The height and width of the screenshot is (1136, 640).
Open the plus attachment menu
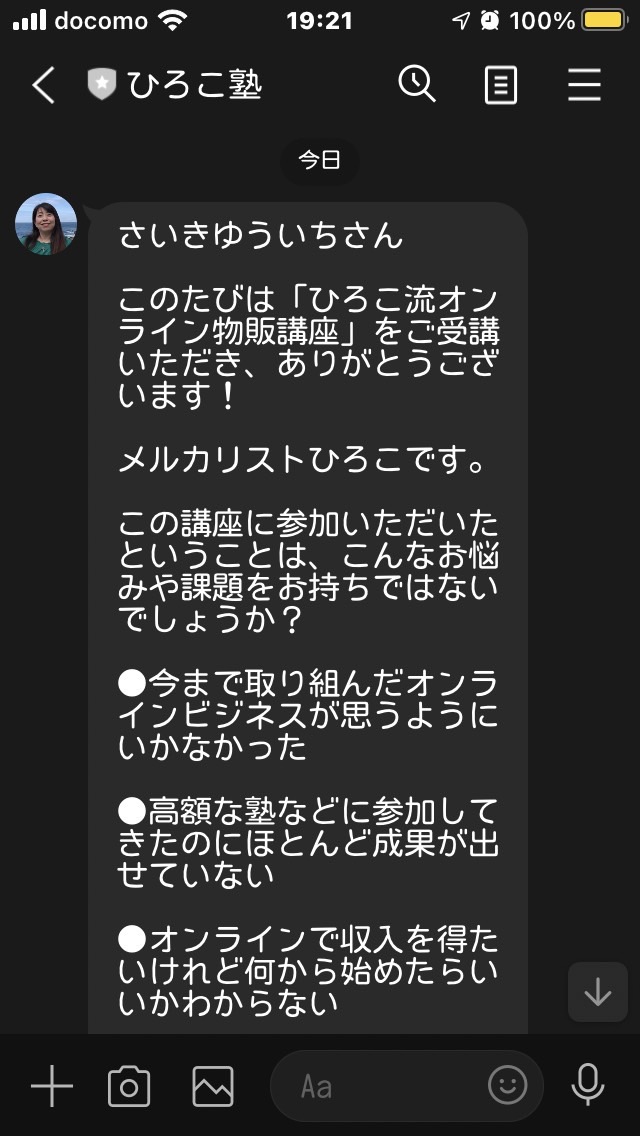52,1086
